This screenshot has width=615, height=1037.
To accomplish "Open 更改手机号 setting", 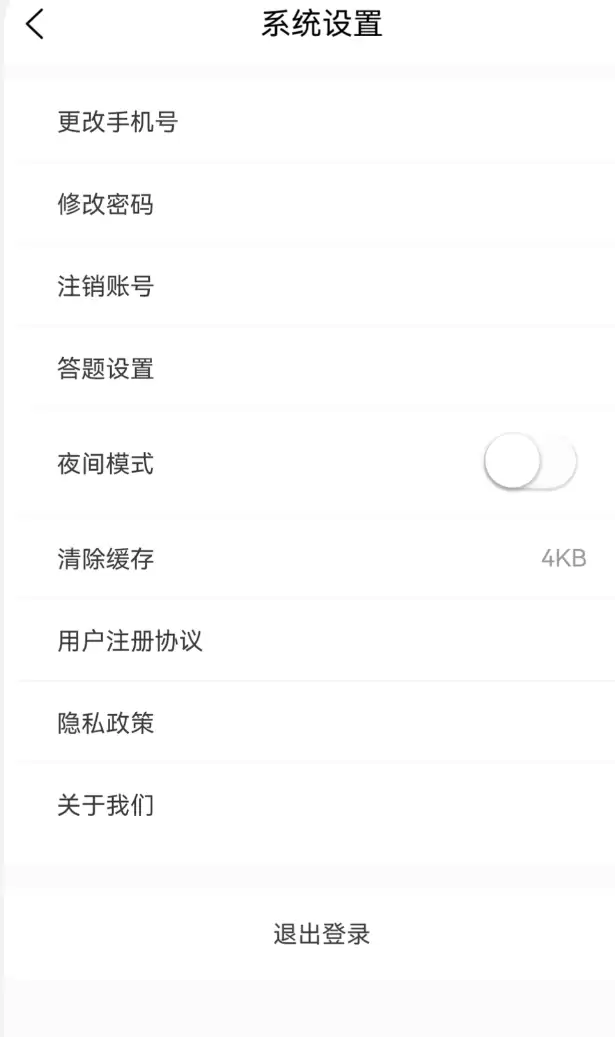I will 118,123.
